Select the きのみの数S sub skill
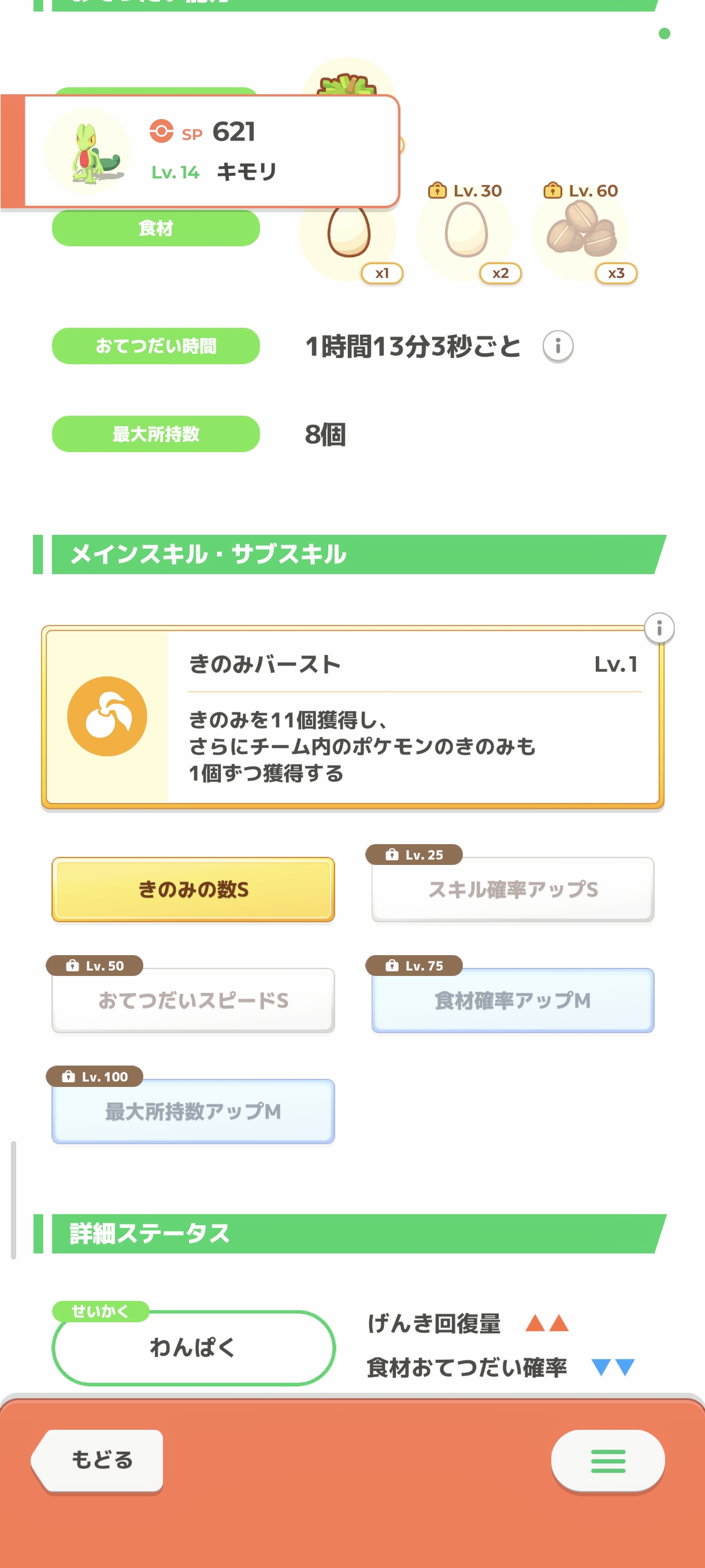The width and height of the screenshot is (705, 1568). [x=193, y=889]
